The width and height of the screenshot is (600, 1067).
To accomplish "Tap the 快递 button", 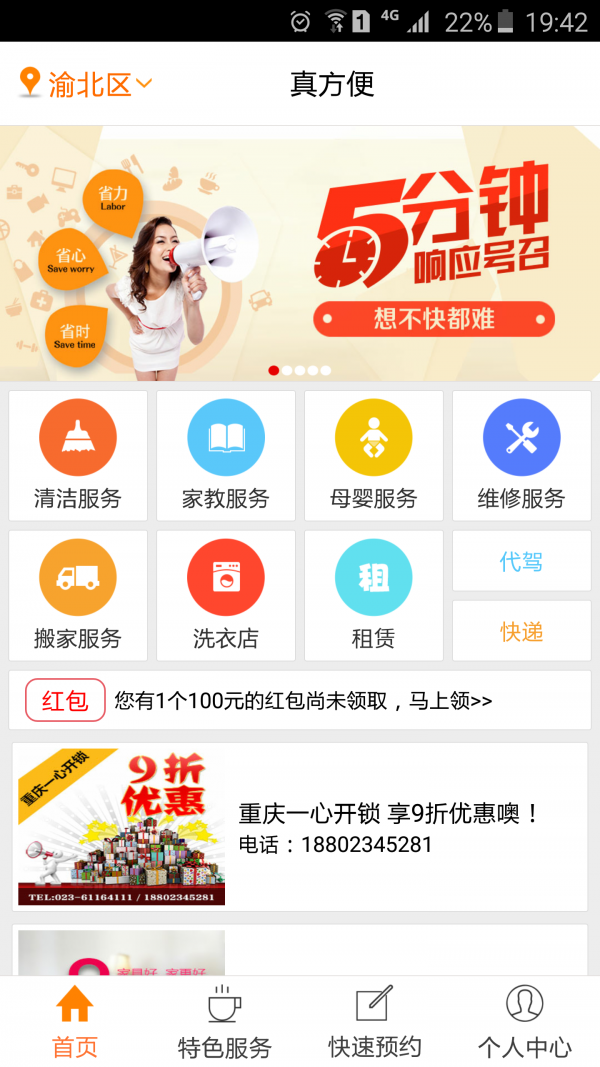I will [521, 631].
